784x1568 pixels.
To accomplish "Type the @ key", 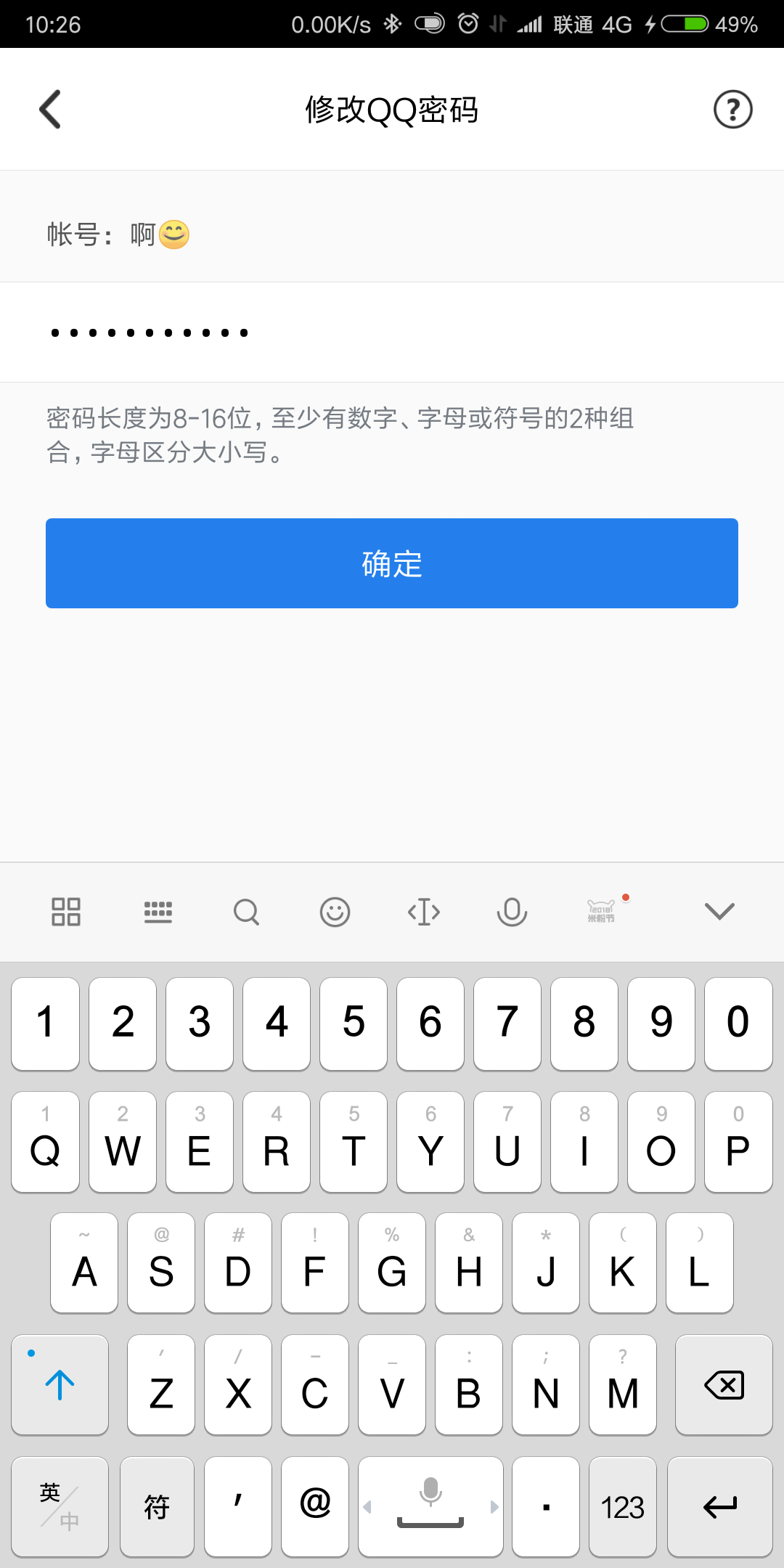I will point(315,1507).
